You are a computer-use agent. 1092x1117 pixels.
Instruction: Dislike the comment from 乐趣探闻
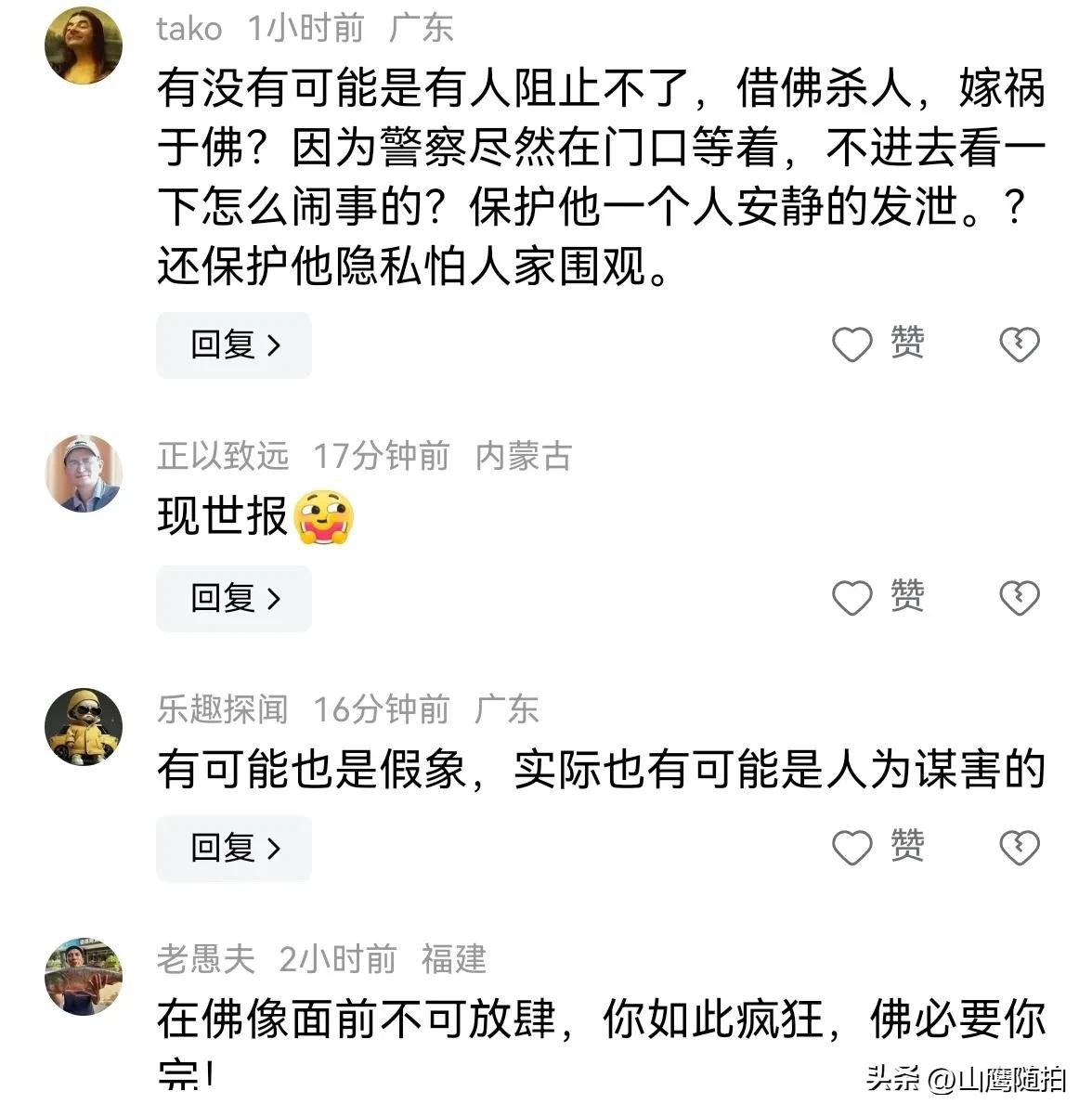tap(1019, 848)
